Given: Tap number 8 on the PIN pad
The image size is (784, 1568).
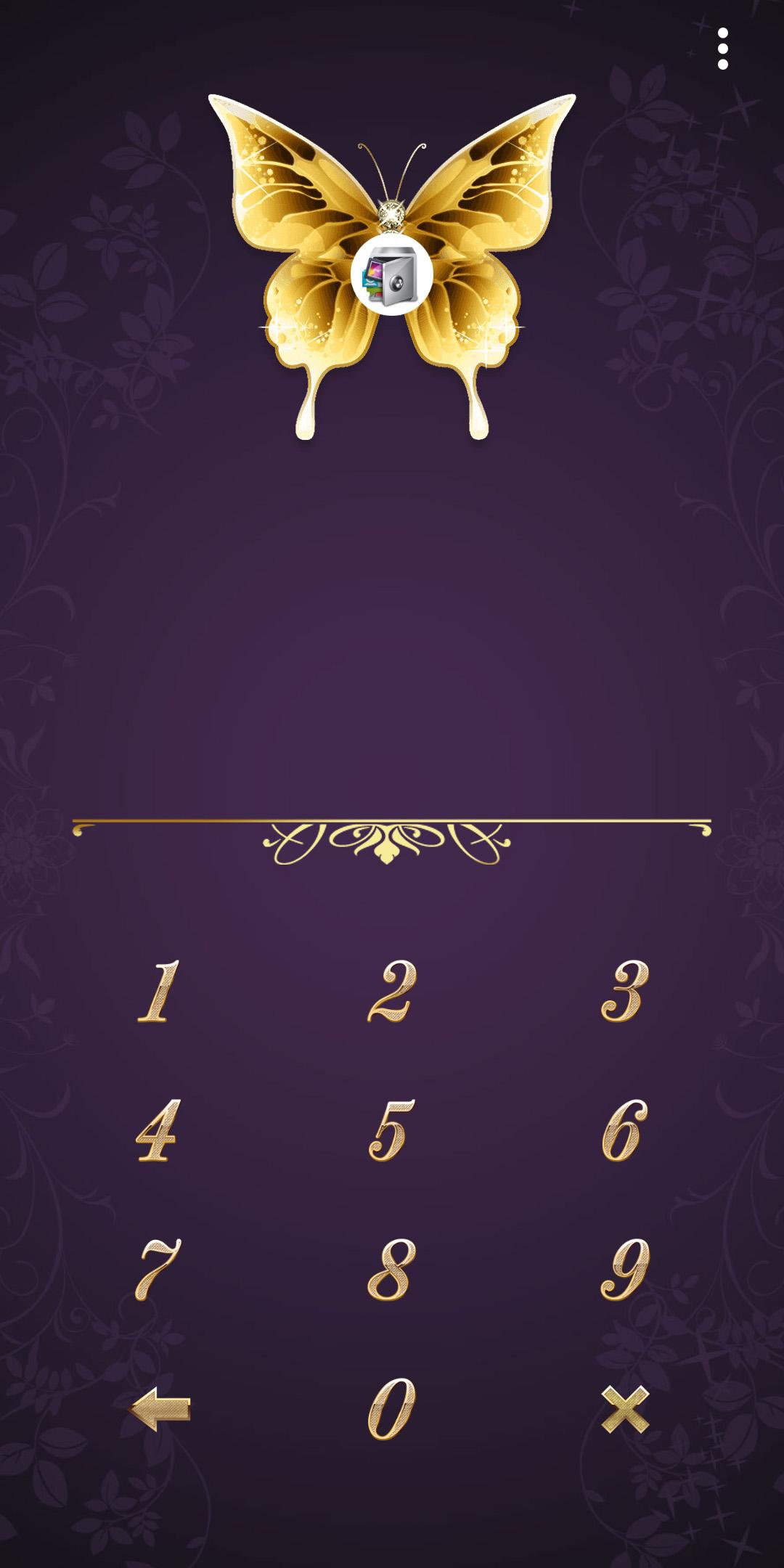Looking at the screenshot, I should [x=392, y=1270].
